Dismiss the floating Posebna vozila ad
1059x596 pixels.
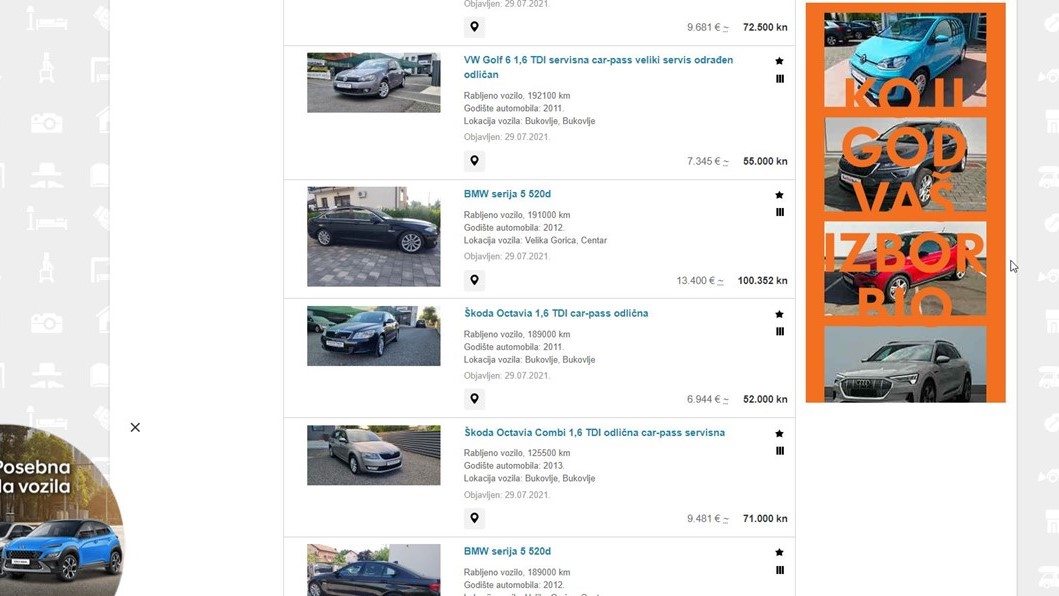click(x=135, y=427)
